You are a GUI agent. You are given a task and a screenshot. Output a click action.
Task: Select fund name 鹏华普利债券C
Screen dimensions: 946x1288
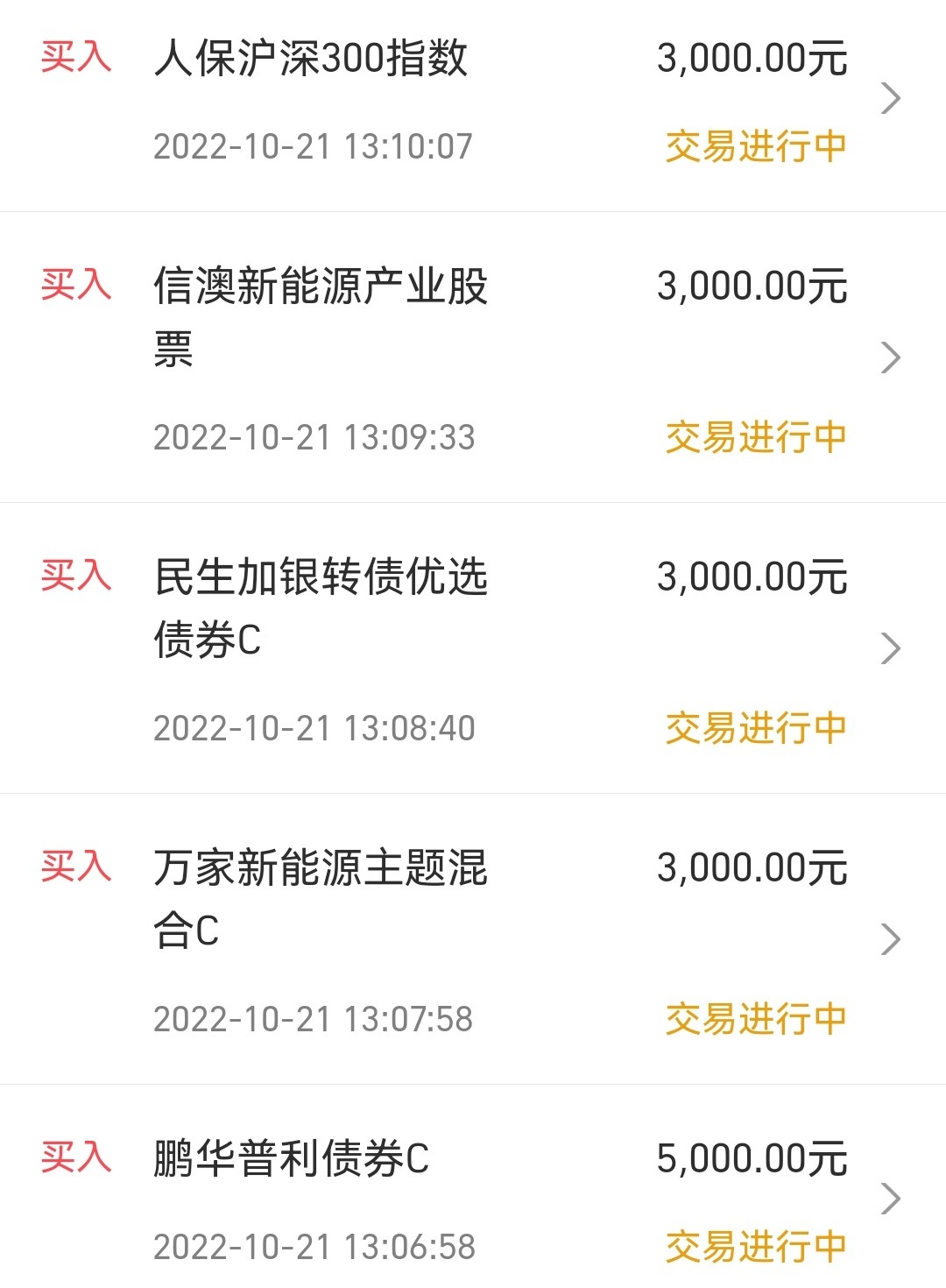click(x=289, y=1158)
